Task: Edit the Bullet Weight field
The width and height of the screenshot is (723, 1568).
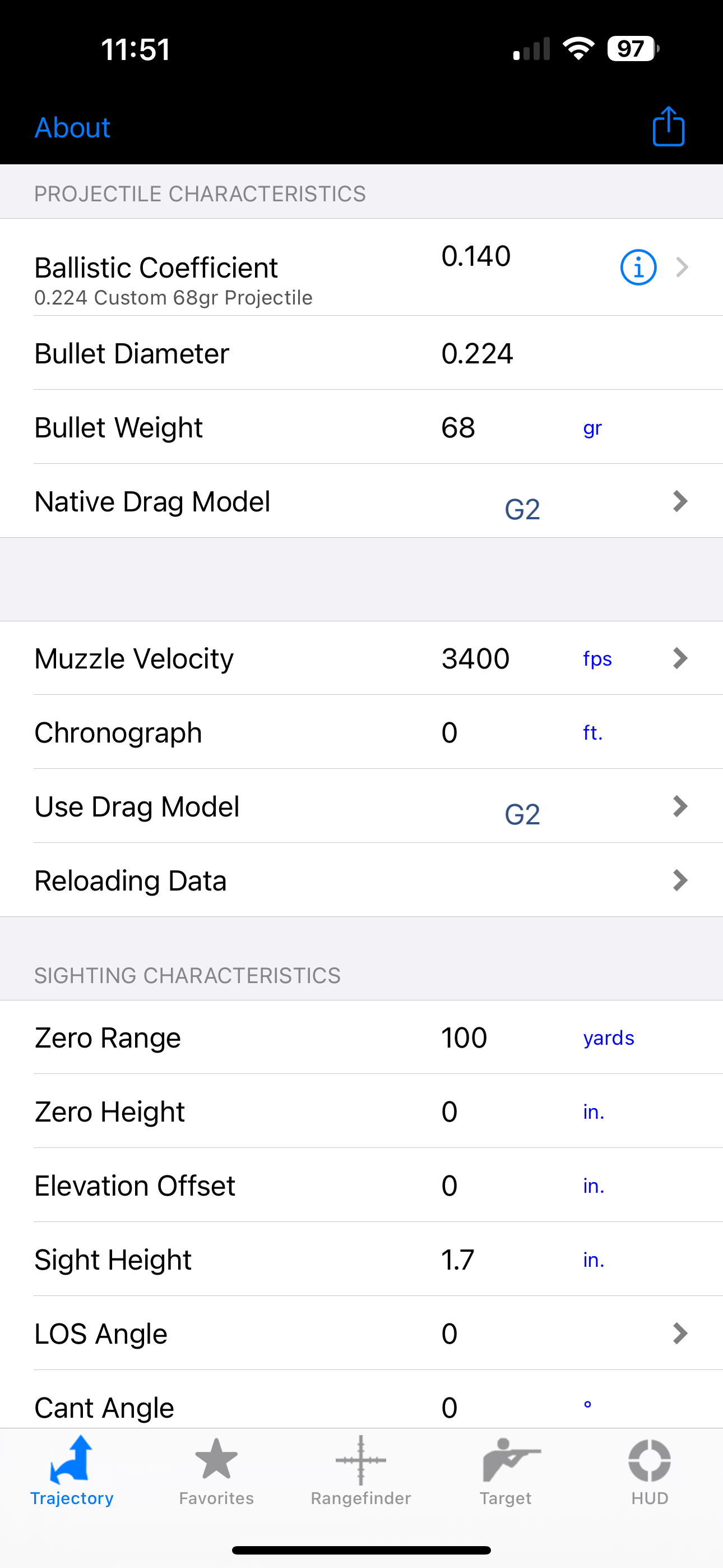Action: 458,428
